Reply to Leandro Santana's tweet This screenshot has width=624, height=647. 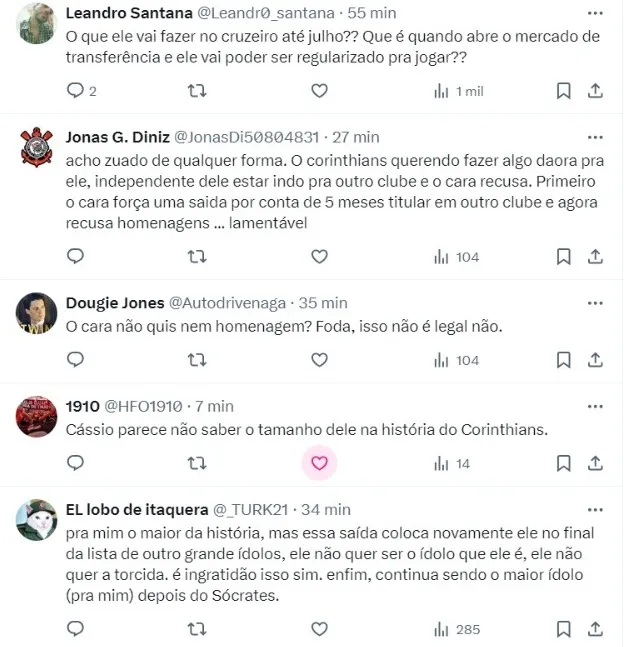[76, 91]
